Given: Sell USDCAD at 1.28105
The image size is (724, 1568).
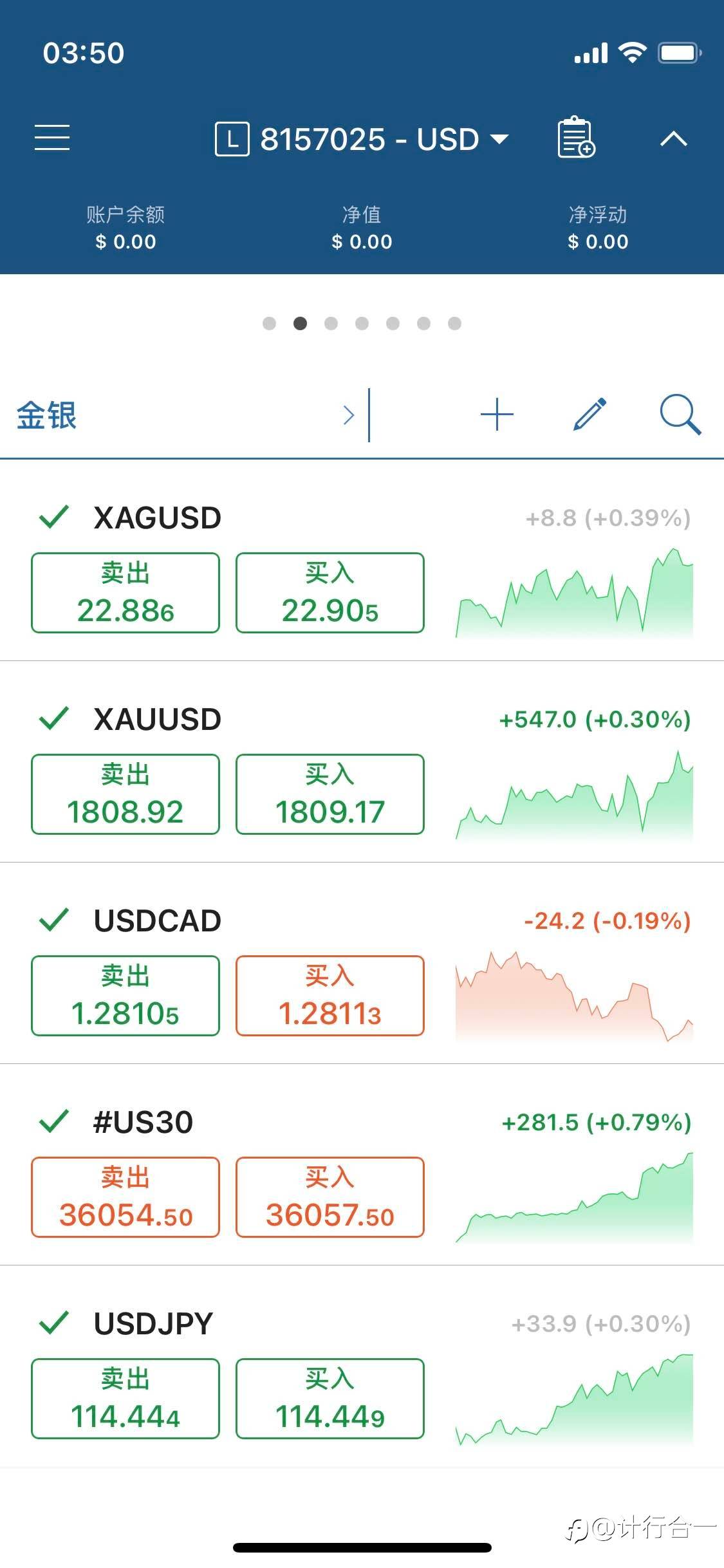Looking at the screenshot, I should point(125,996).
